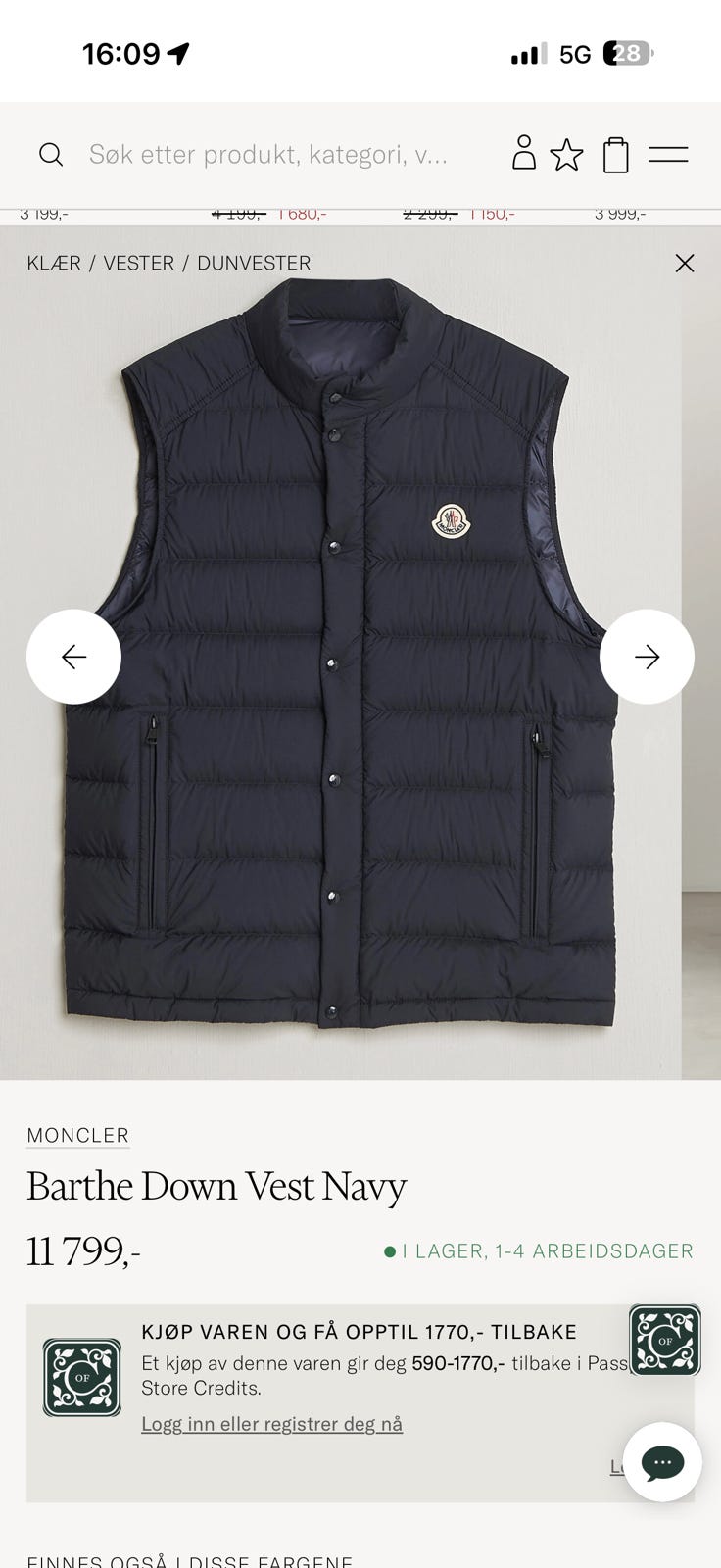Show previous product image

point(73,657)
